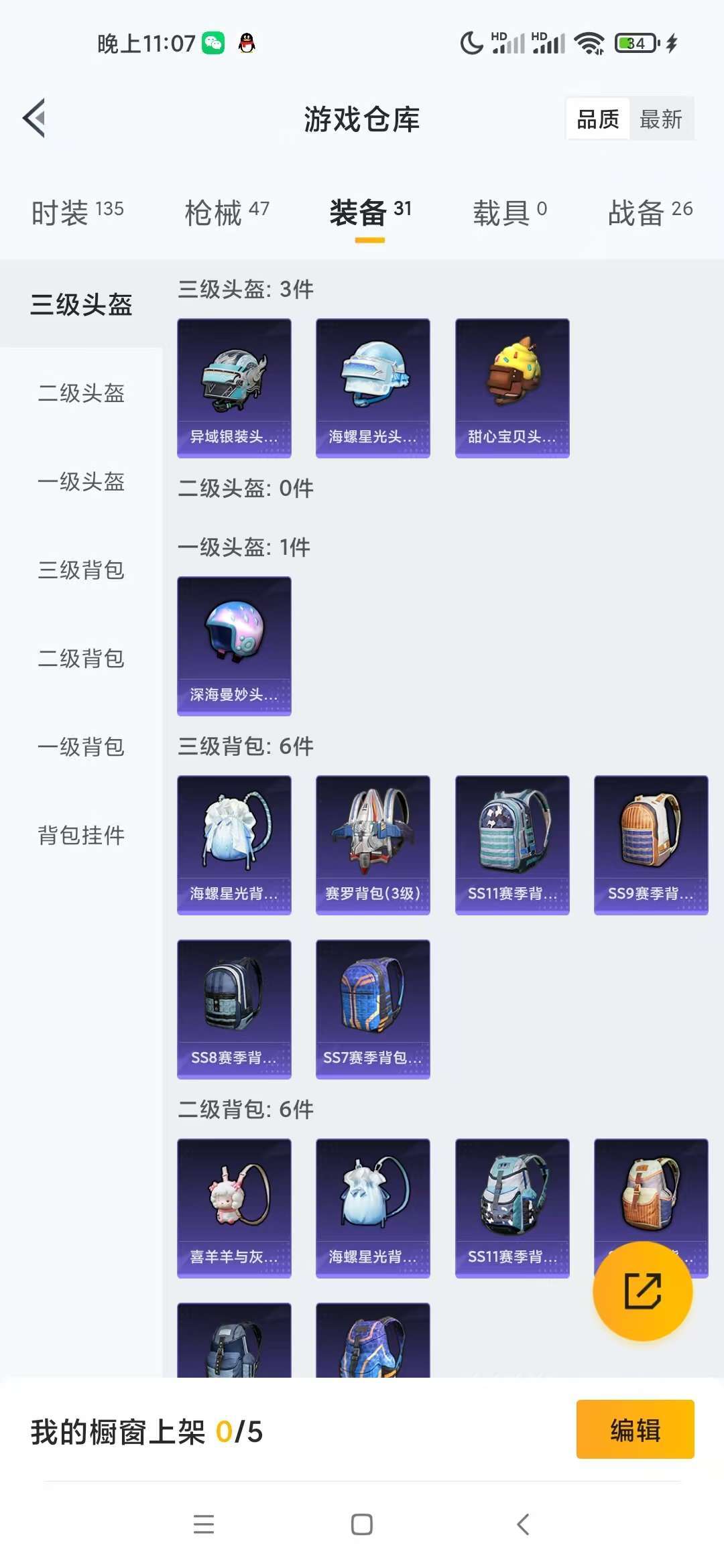Viewport: 724px width, 1568px height.
Task: Sort warehouse by 最新
Action: (661, 119)
